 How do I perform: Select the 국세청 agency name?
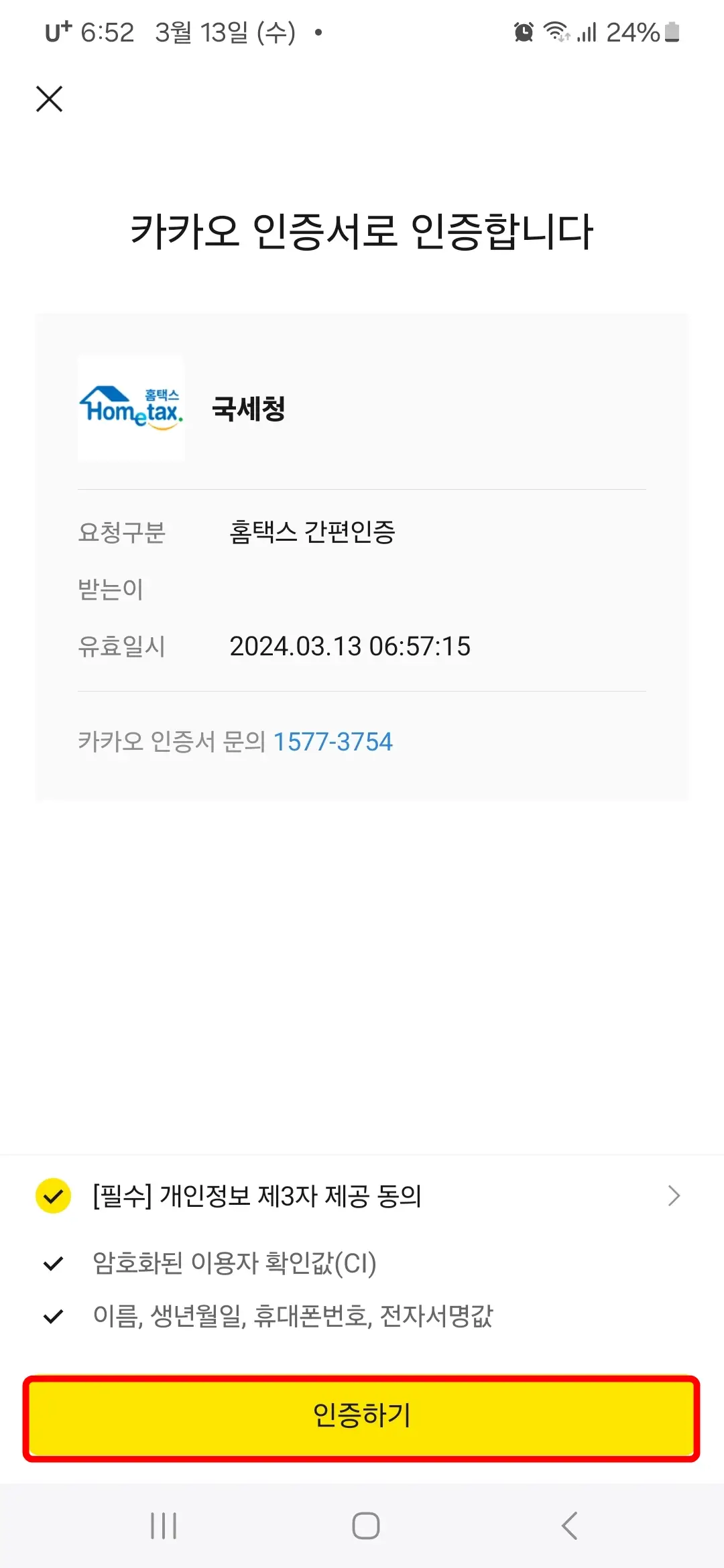coord(248,410)
